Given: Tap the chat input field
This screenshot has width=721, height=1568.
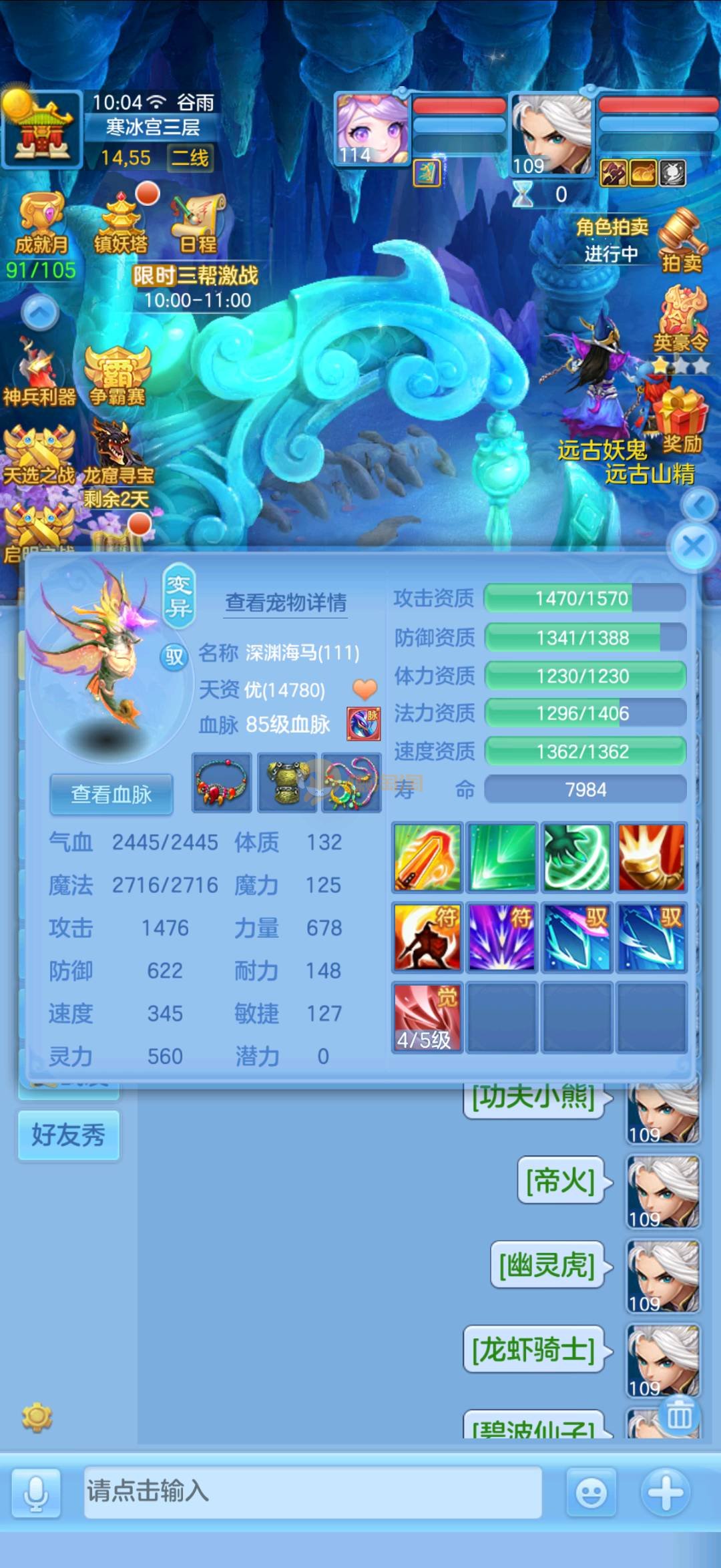Looking at the screenshot, I should [312, 1491].
